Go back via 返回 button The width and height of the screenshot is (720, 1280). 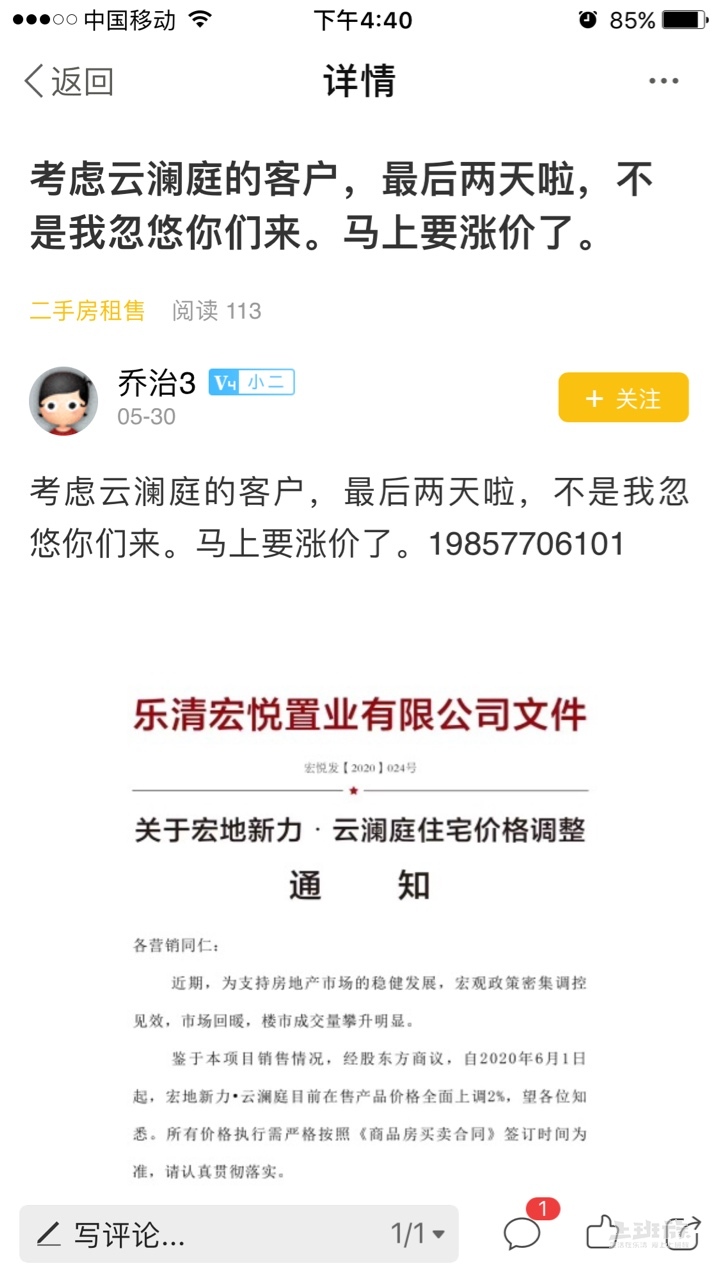click(68, 82)
